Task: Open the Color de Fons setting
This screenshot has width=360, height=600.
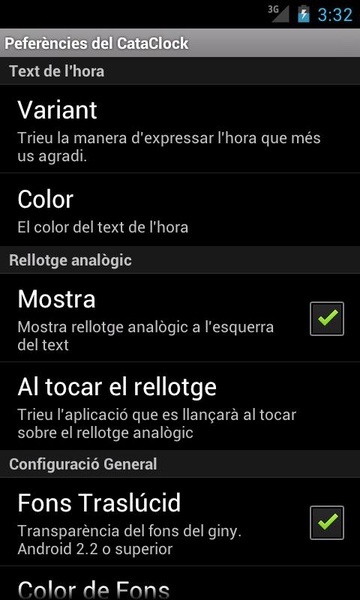Action: tap(180, 584)
